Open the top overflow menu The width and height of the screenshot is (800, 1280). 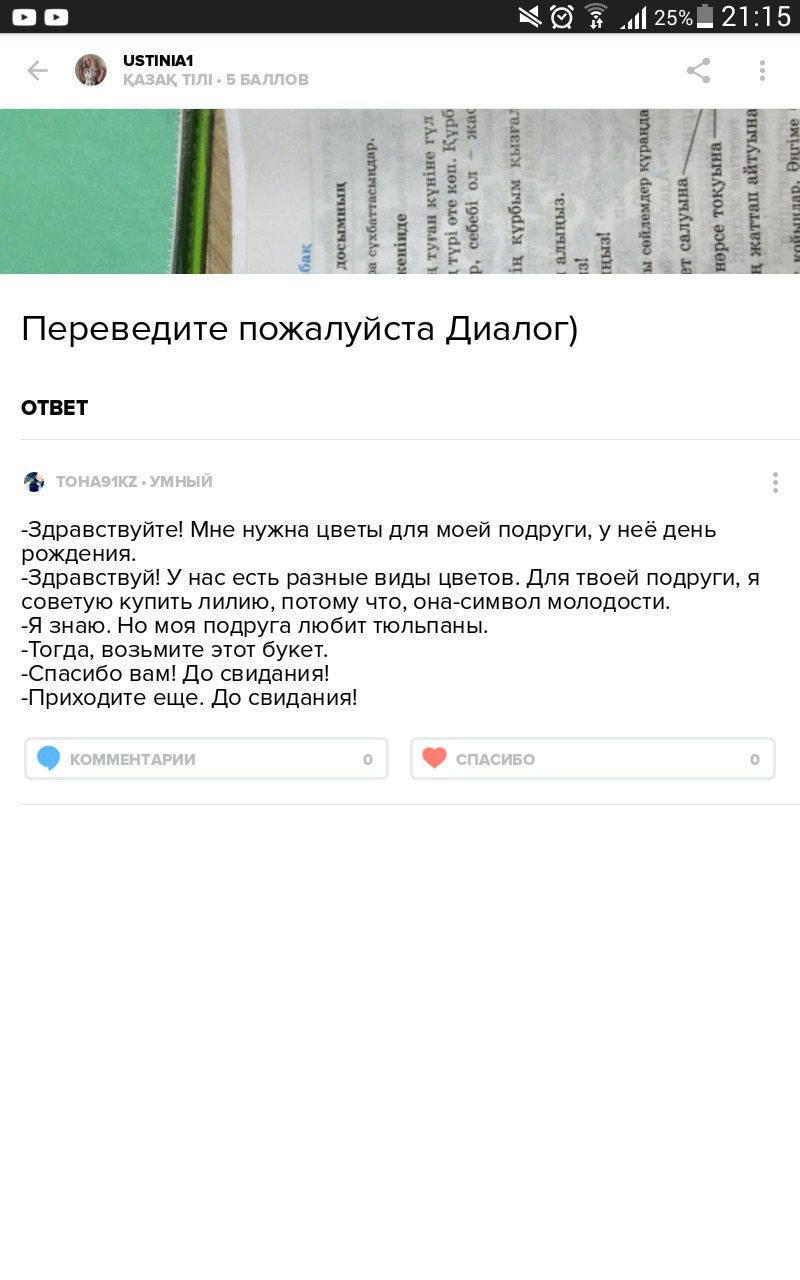[x=762, y=70]
